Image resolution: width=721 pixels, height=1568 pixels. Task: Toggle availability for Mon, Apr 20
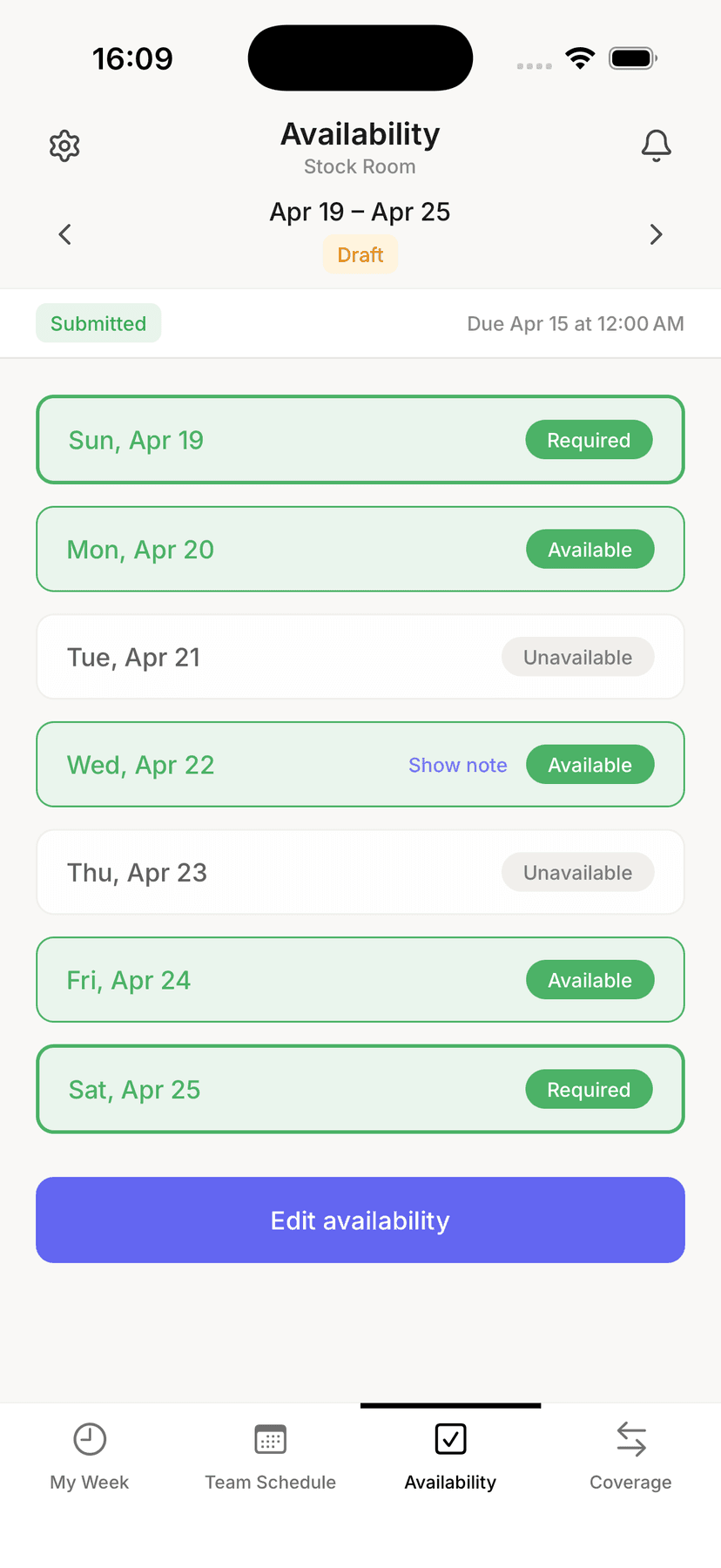click(x=590, y=549)
